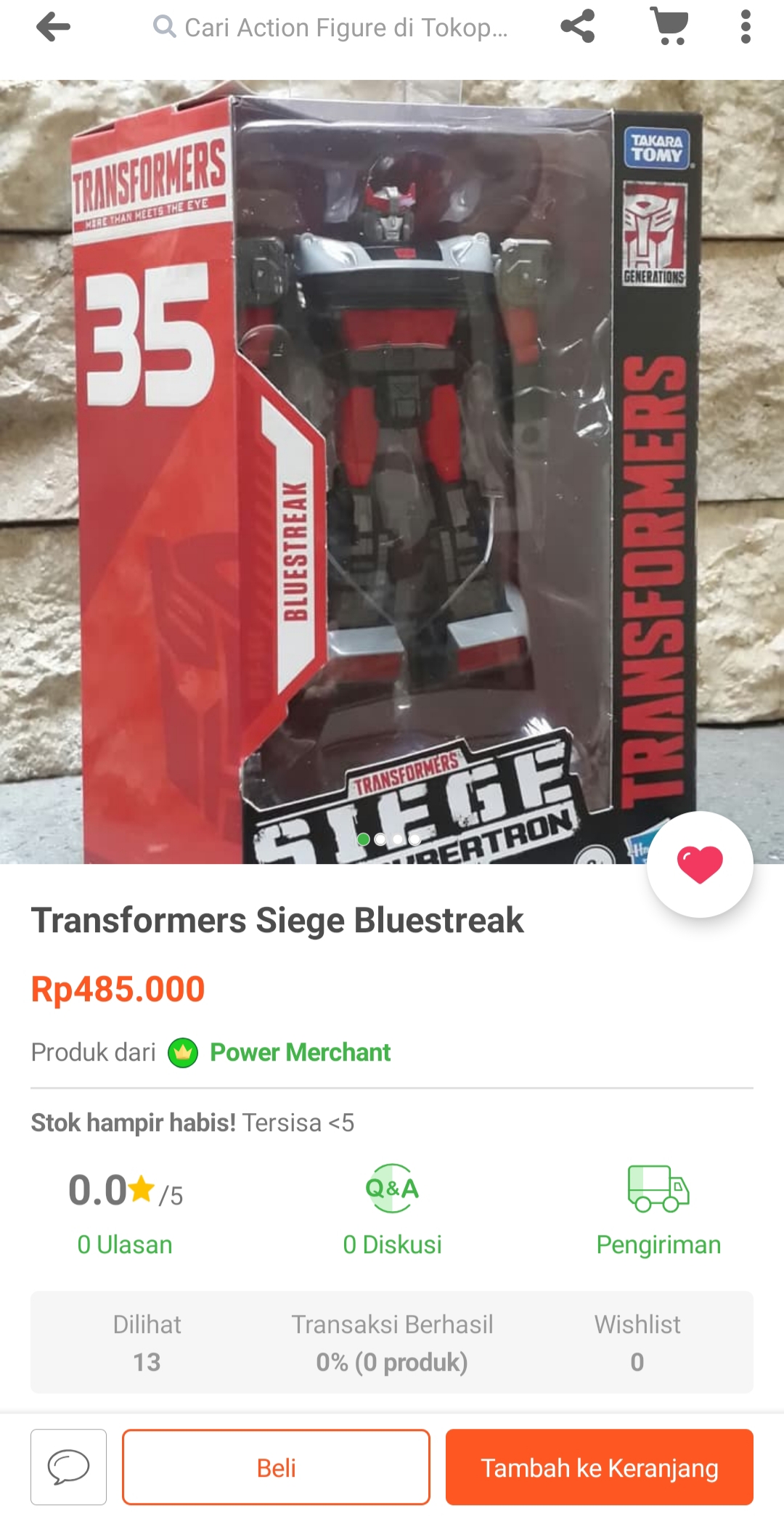The height and width of the screenshot is (1516, 784).
Task: Open the three-dot overflow menu
Action: [746, 27]
